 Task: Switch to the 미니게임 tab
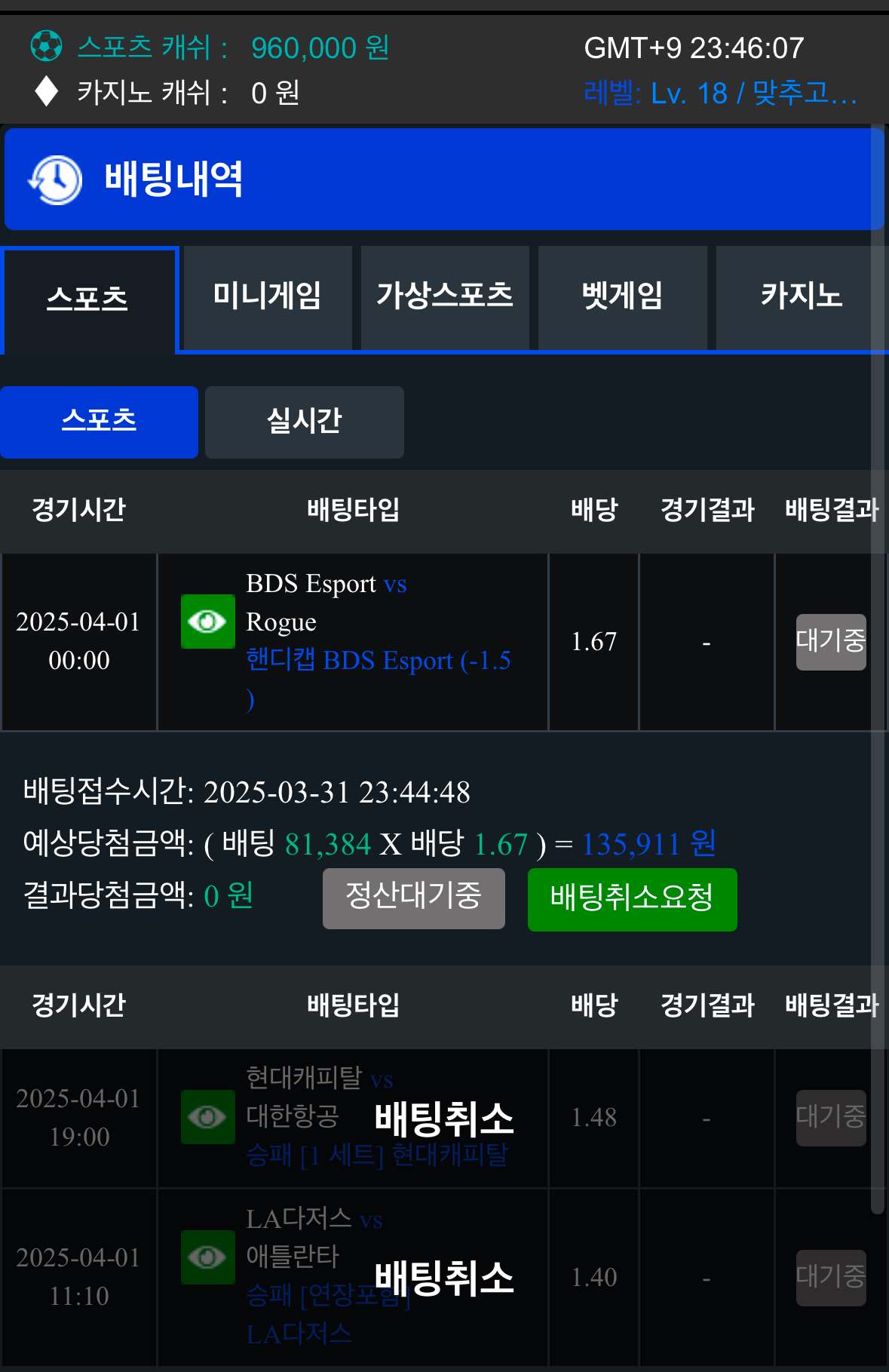[x=268, y=296]
